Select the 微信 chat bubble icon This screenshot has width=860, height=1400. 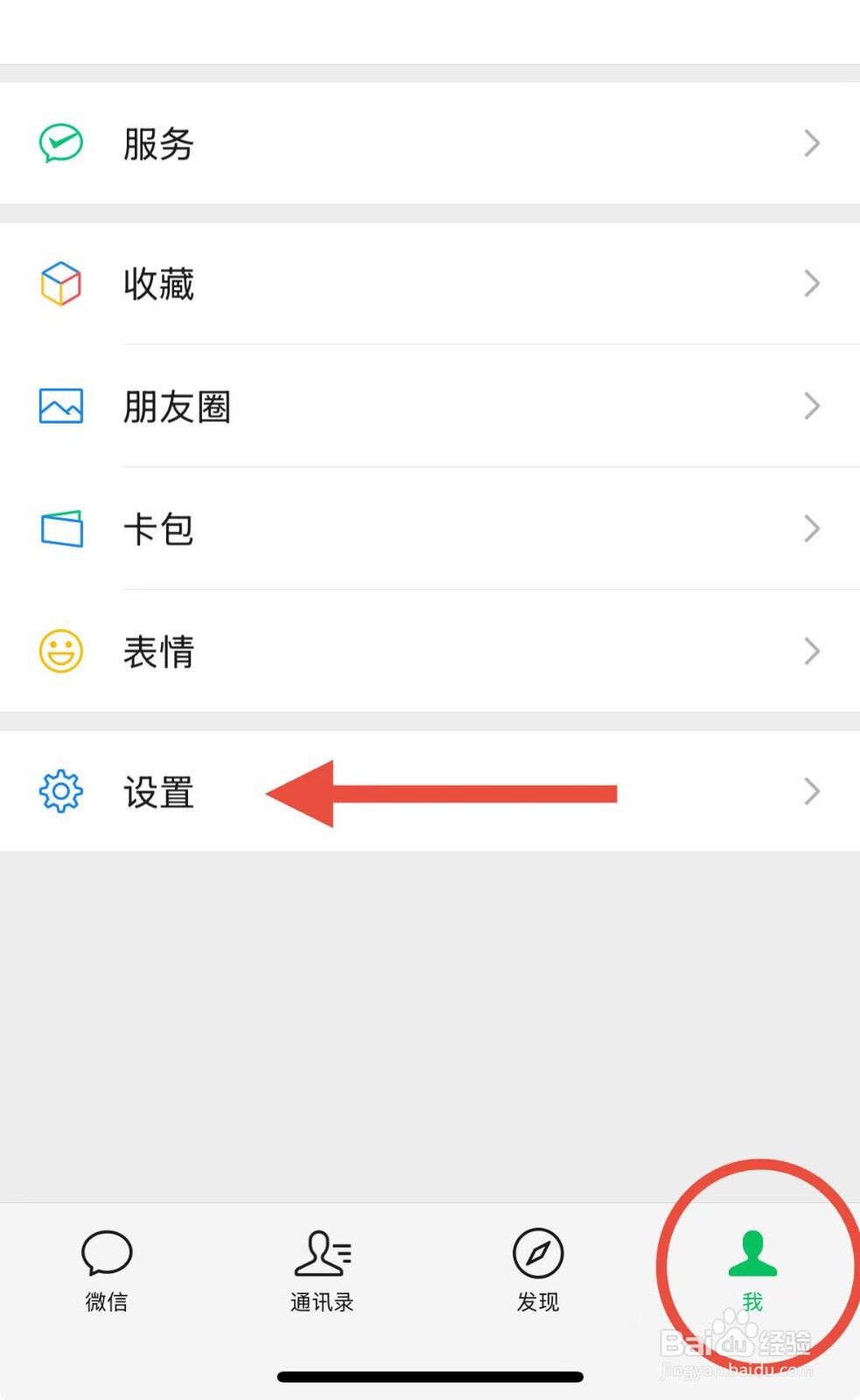[105, 1253]
